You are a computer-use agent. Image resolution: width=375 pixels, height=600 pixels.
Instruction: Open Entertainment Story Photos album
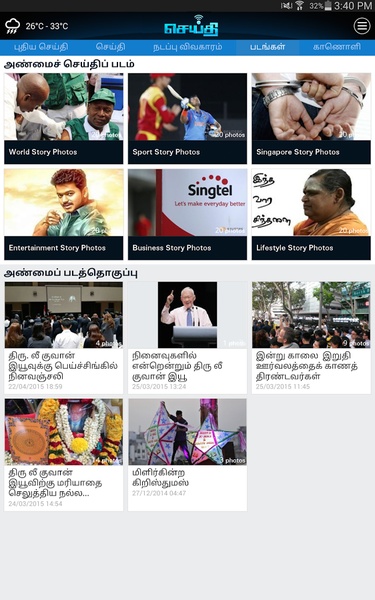64,214
